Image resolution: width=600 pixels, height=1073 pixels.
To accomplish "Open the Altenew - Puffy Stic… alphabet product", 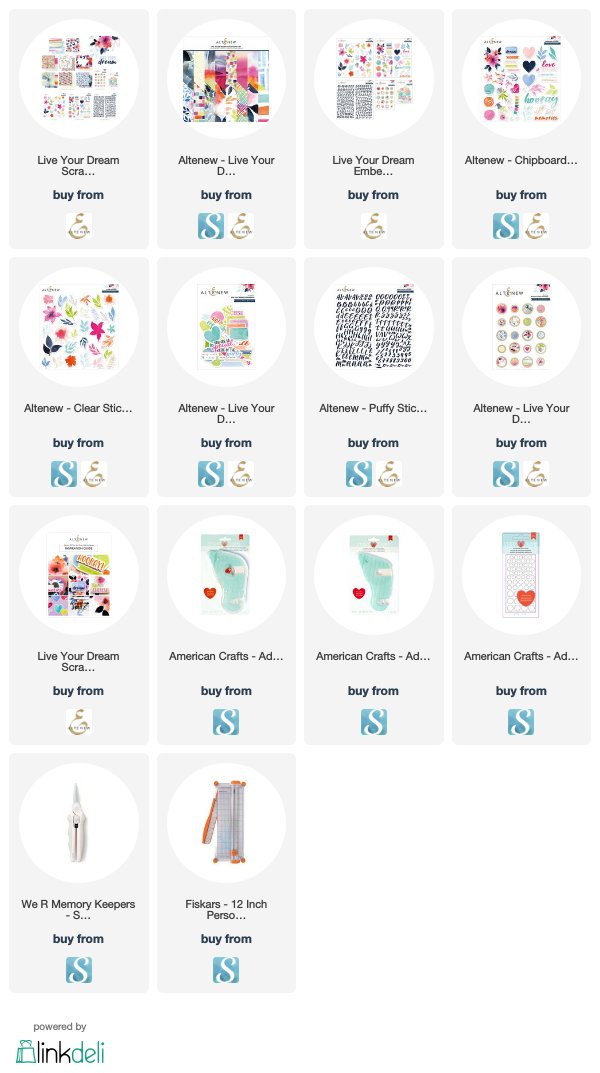I will 374,327.
